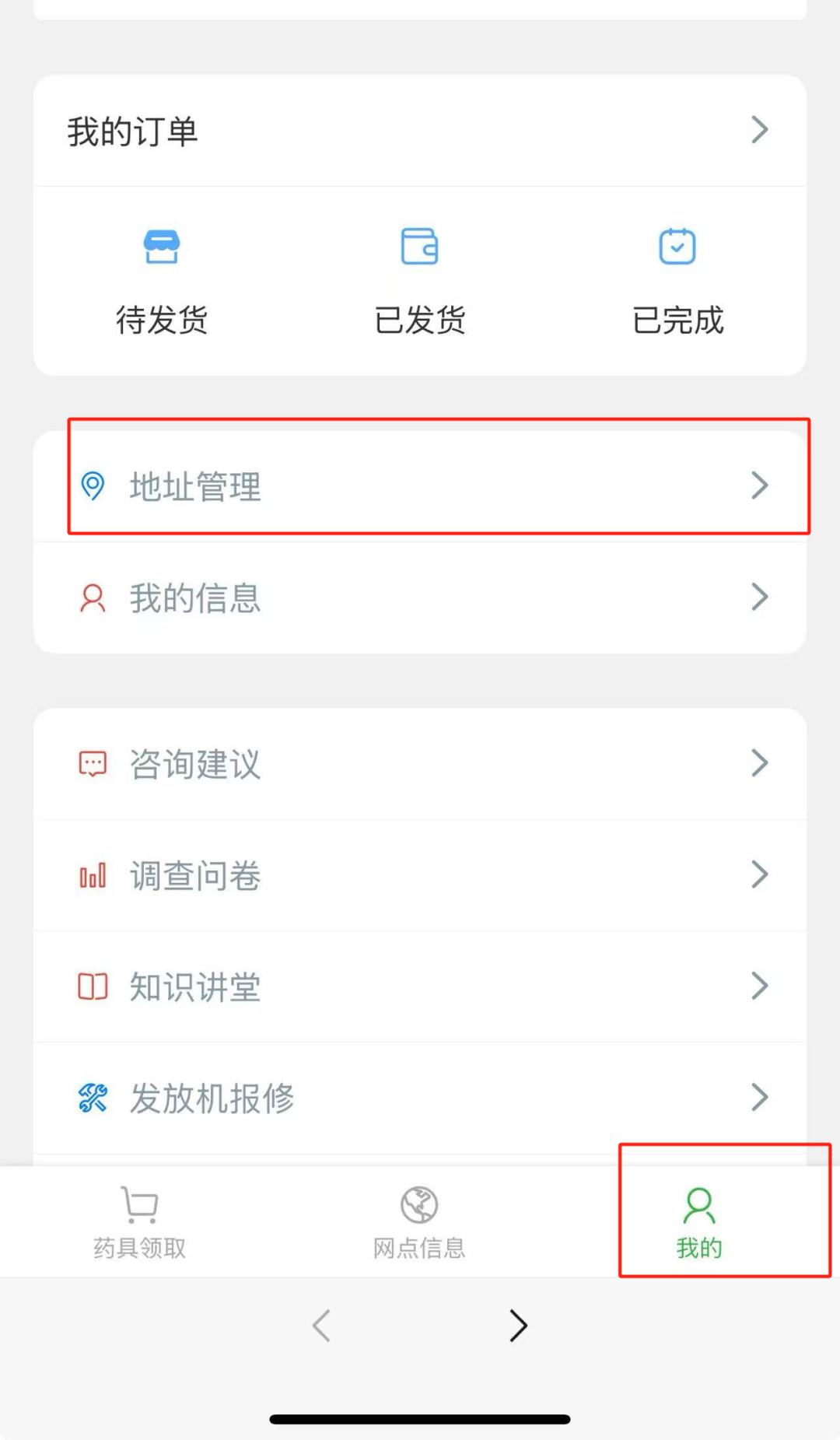Open 地址管理 address management
This screenshot has width=840, height=1440.
tap(420, 486)
